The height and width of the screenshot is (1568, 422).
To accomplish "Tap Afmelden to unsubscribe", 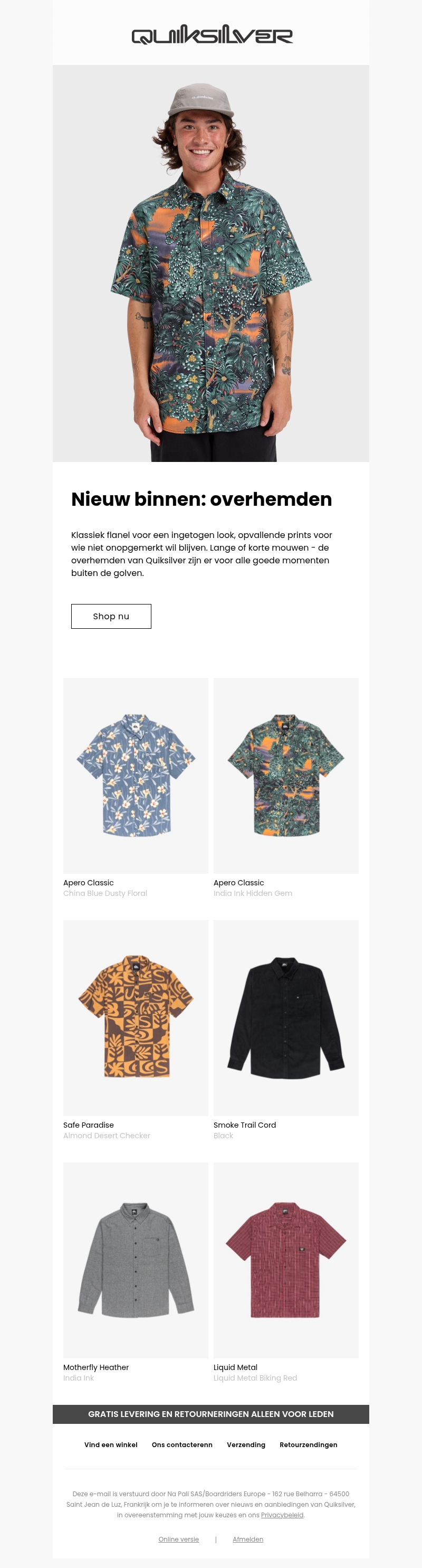I will tap(248, 1539).
